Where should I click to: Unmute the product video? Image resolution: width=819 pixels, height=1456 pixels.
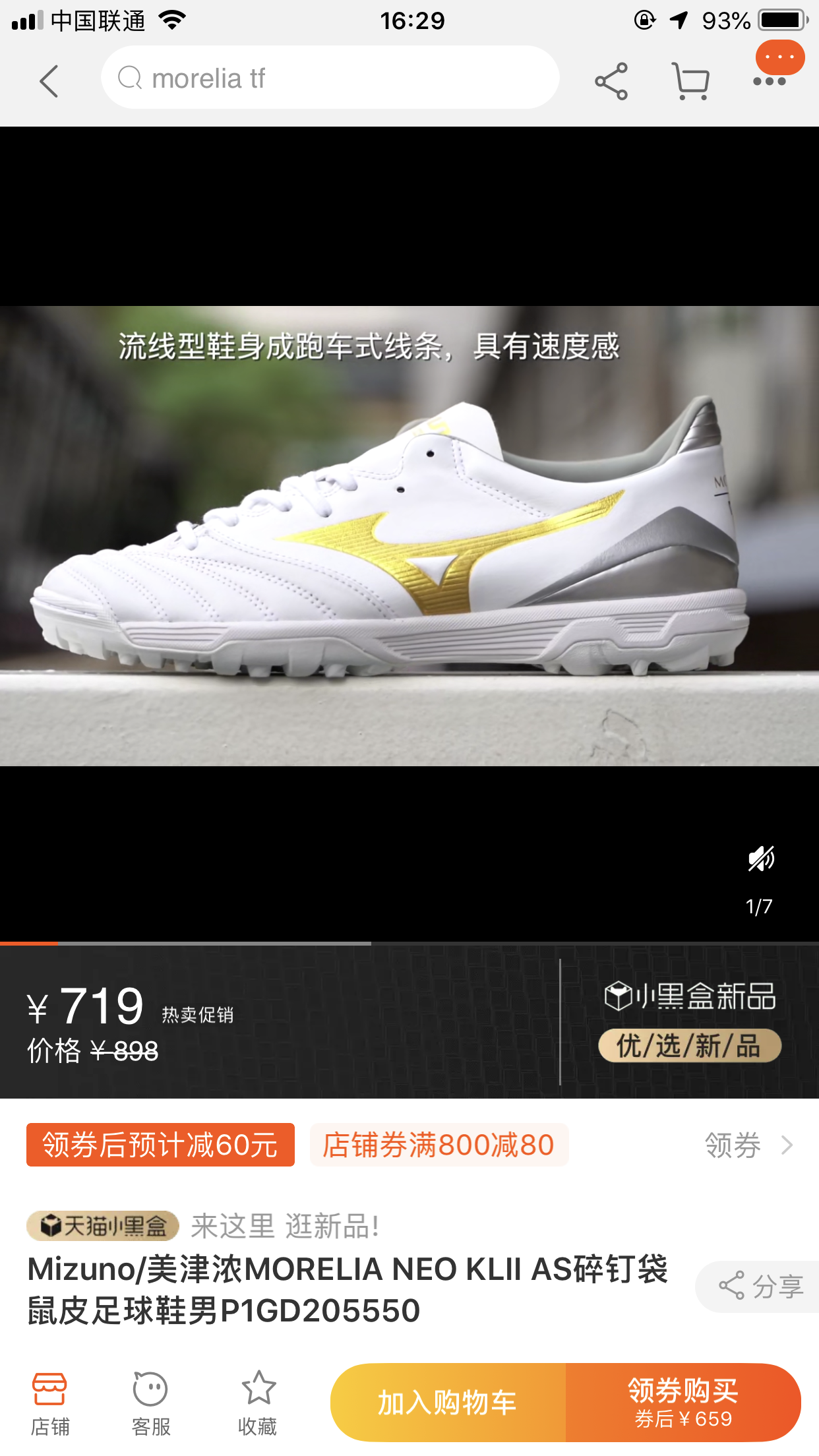click(x=760, y=859)
